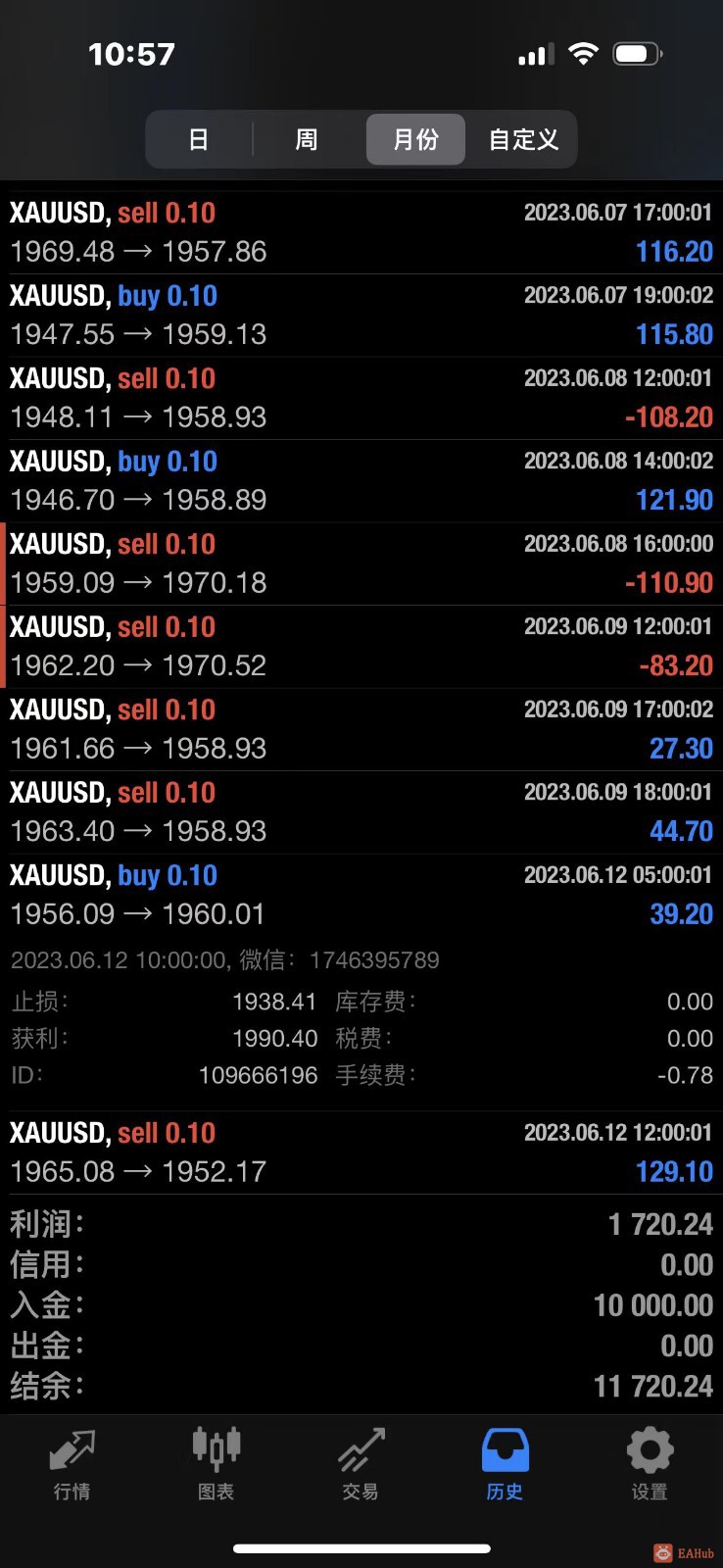Expand the sell trade with 44.70 profit
The image size is (723, 1568).
361,812
